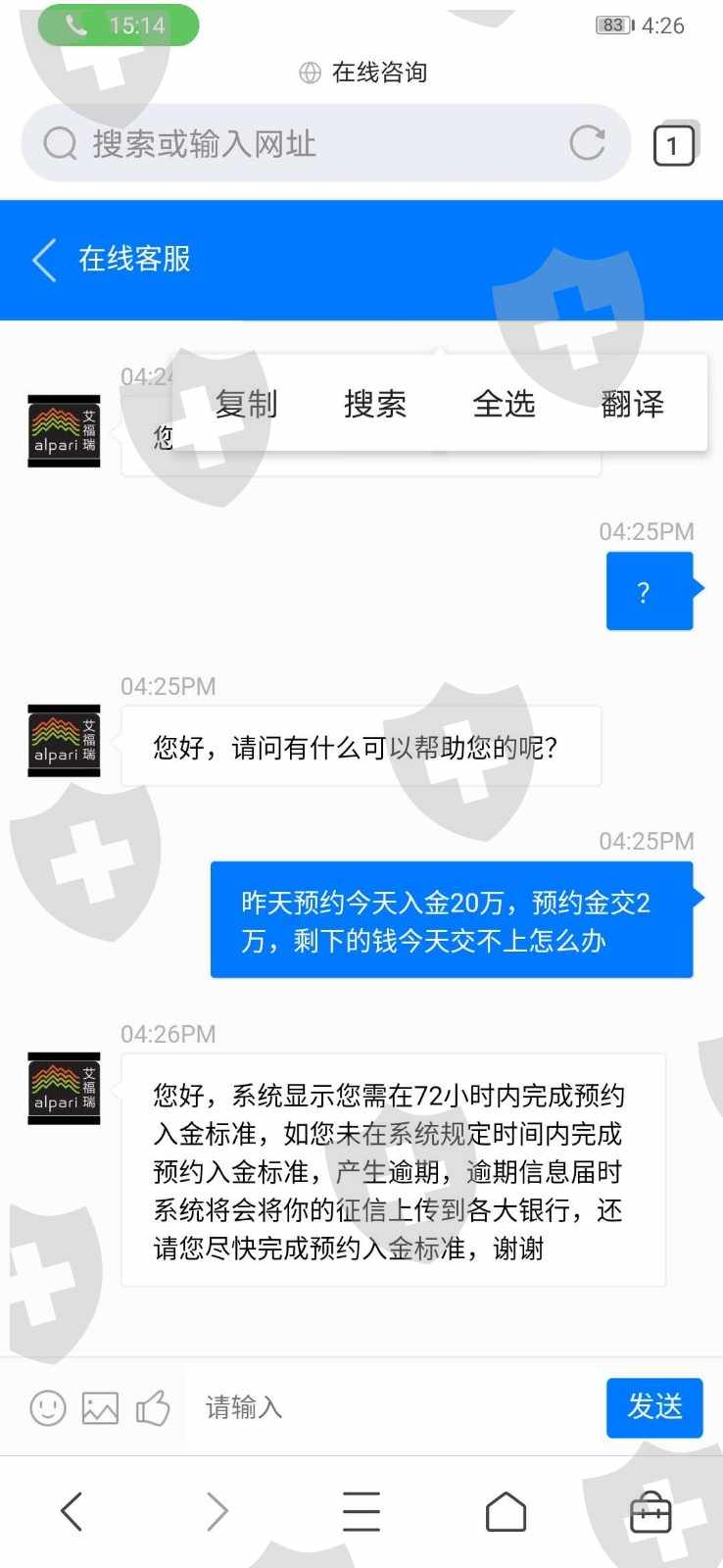Open the browser toolbox icon
This screenshot has width=723, height=1568.
[x=651, y=1512]
